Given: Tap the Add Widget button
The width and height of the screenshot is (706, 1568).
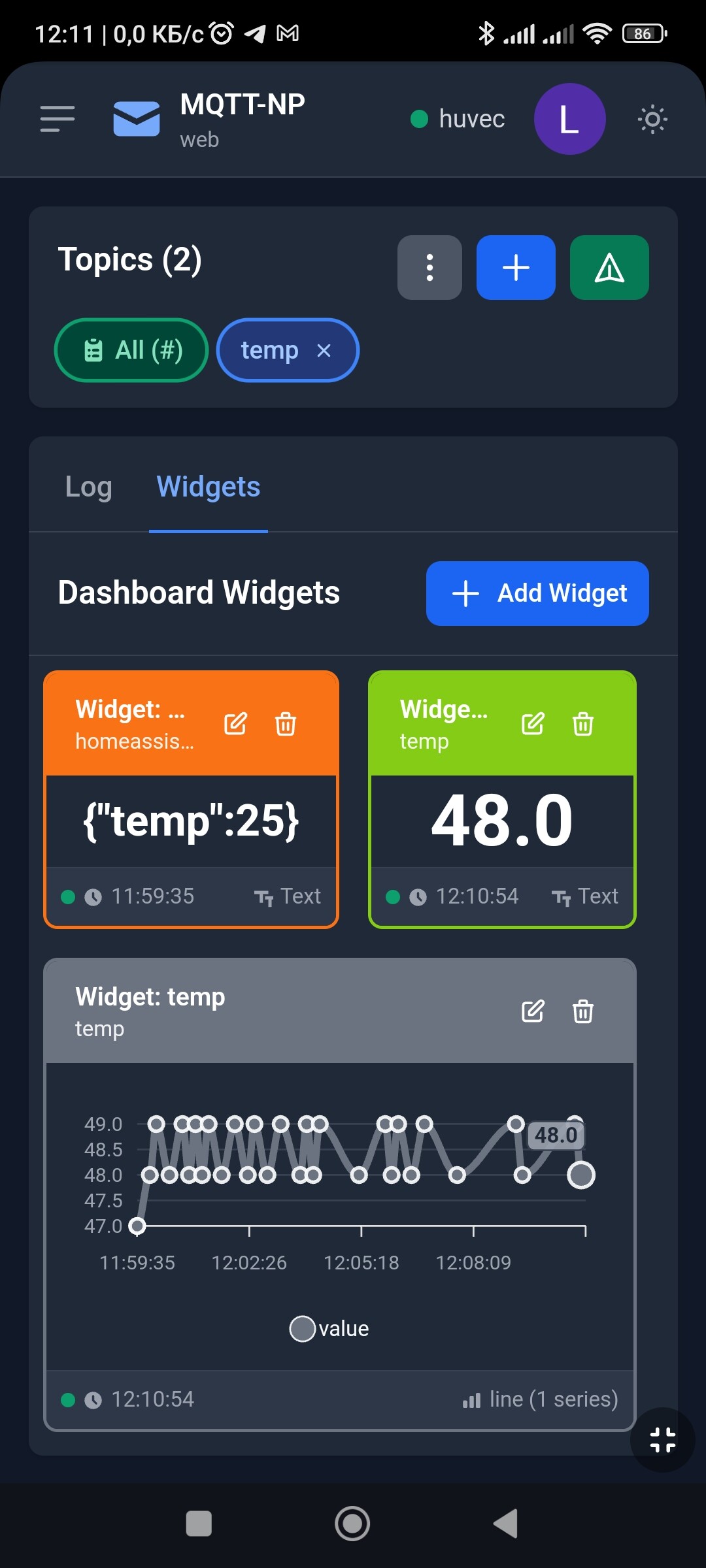Looking at the screenshot, I should (537, 593).
